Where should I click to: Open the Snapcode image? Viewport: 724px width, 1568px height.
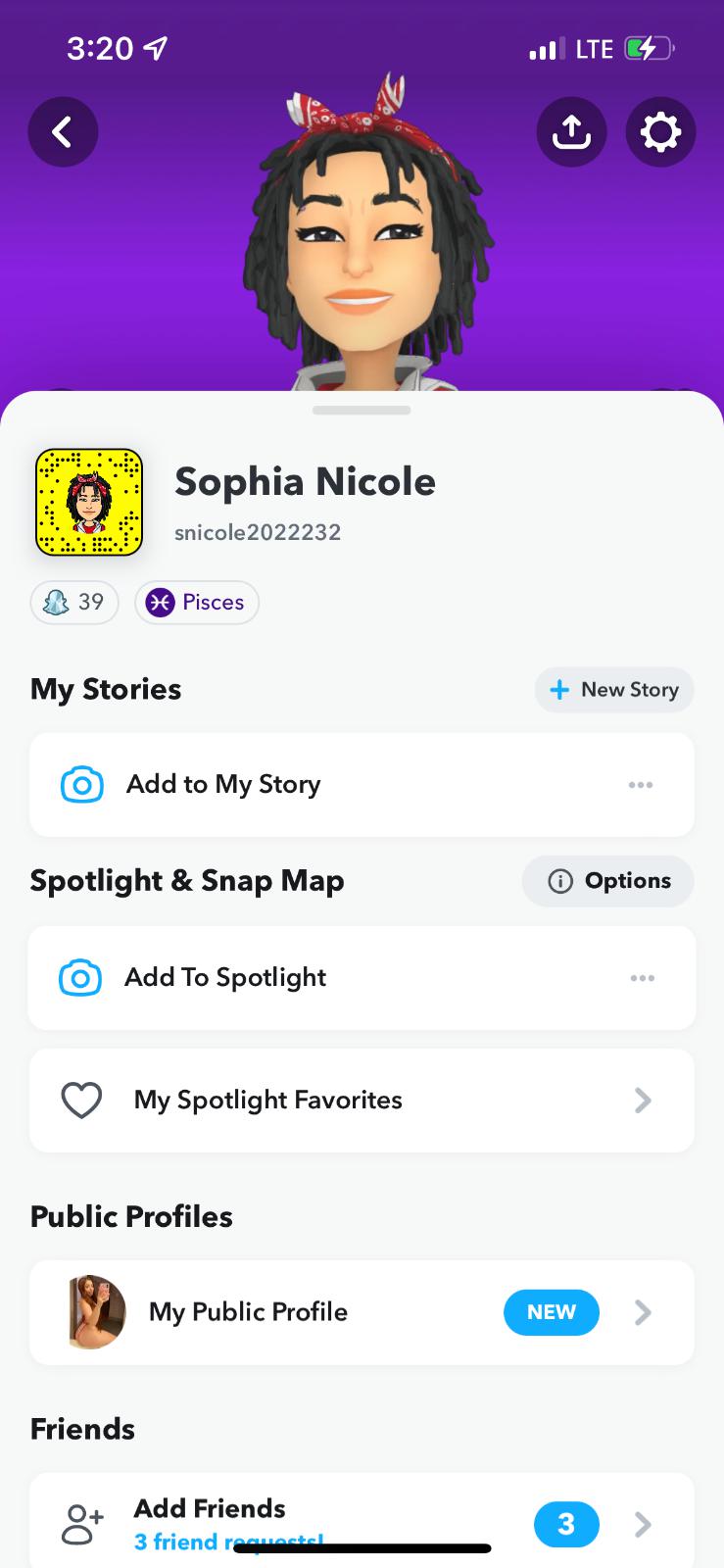point(89,502)
